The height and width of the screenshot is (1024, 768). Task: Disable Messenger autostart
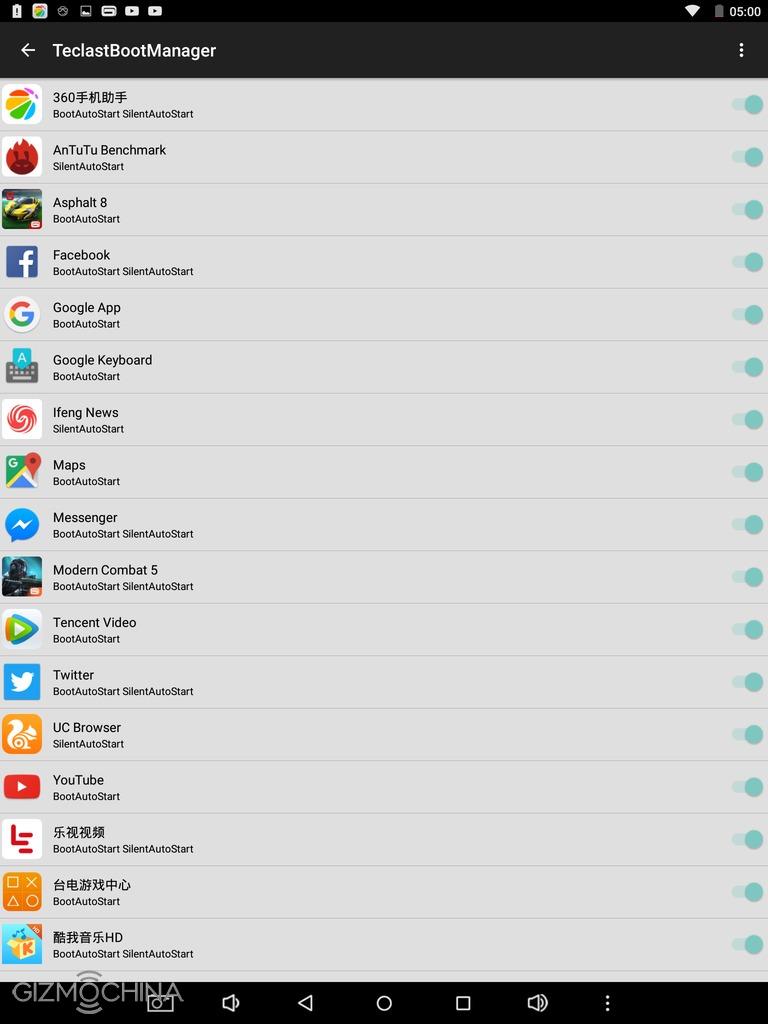(x=747, y=524)
